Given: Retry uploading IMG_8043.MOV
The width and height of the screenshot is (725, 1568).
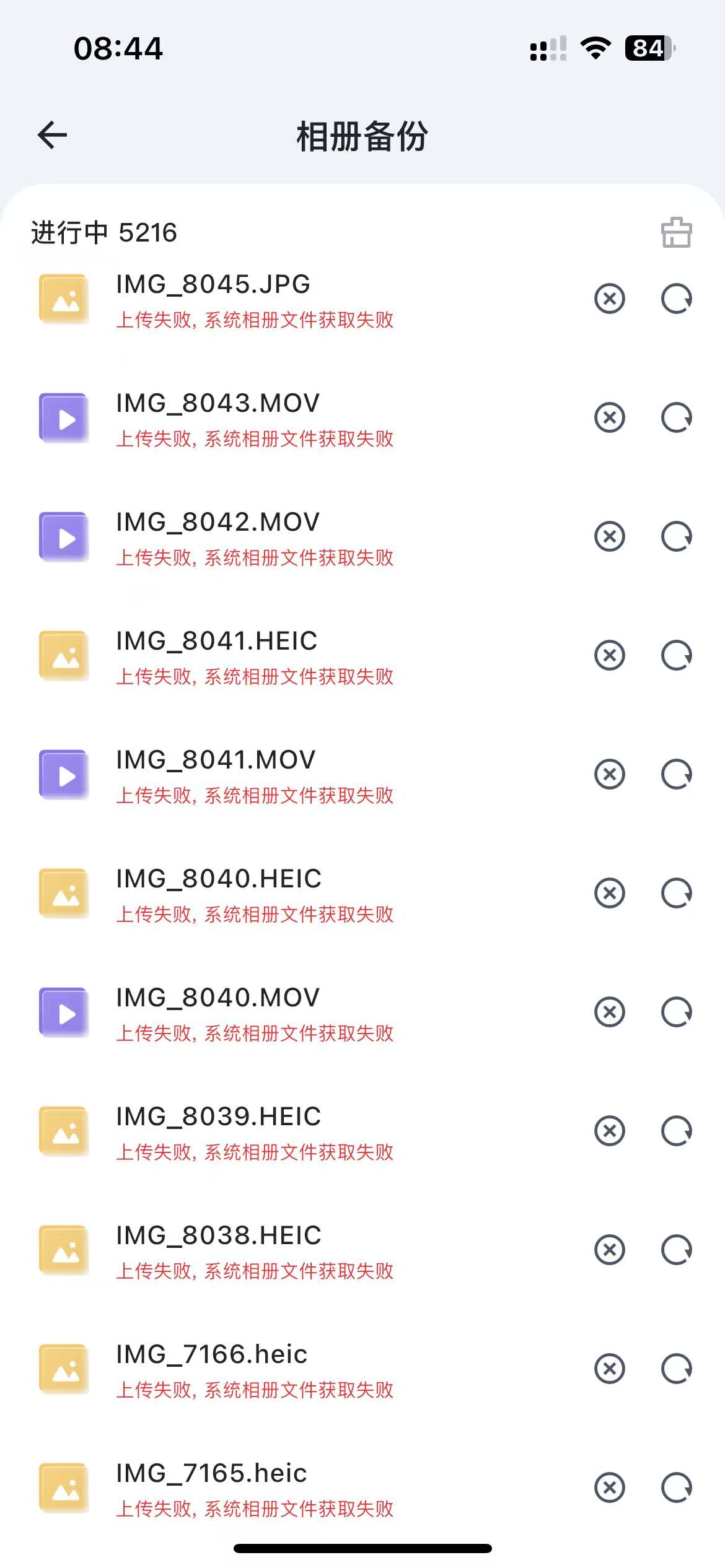Looking at the screenshot, I should pyautogui.click(x=676, y=418).
